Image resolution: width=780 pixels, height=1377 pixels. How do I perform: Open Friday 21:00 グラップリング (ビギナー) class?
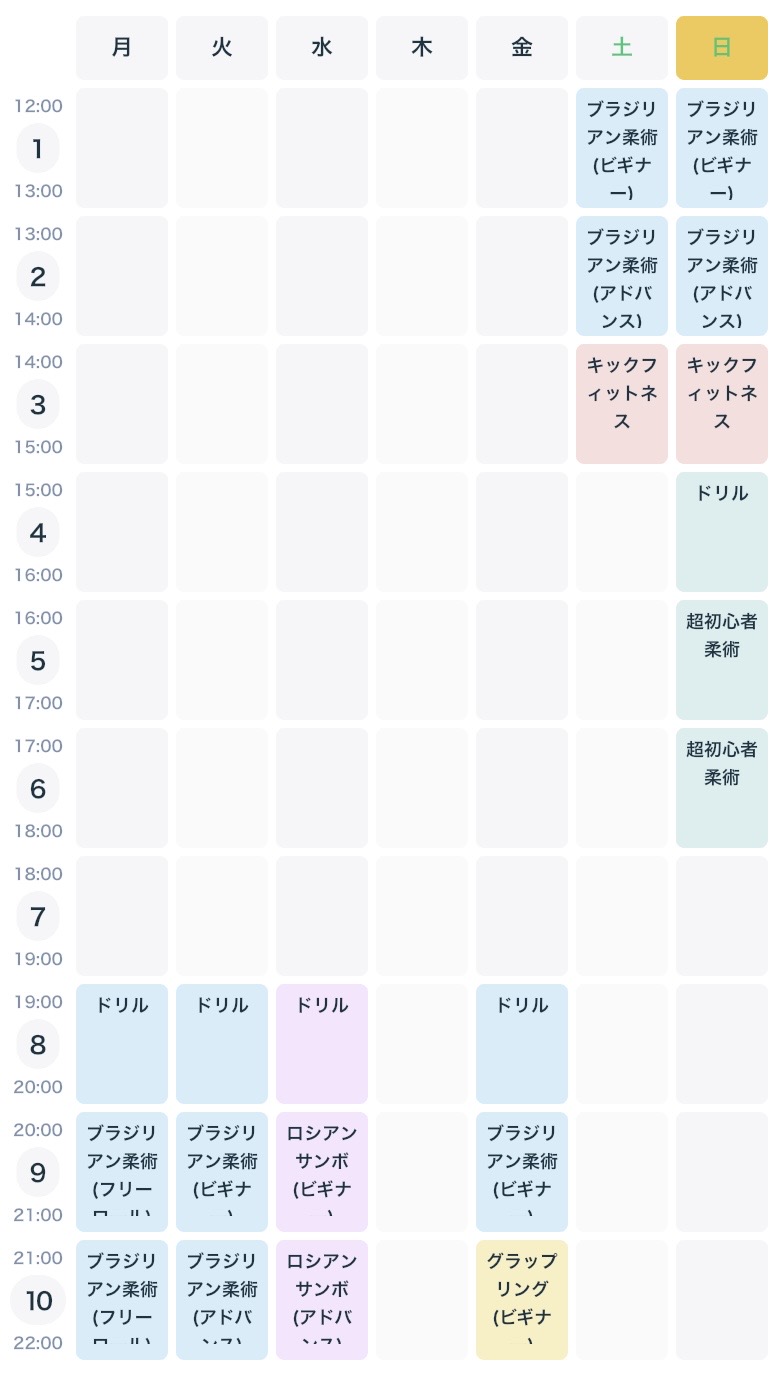tap(522, 1300)
